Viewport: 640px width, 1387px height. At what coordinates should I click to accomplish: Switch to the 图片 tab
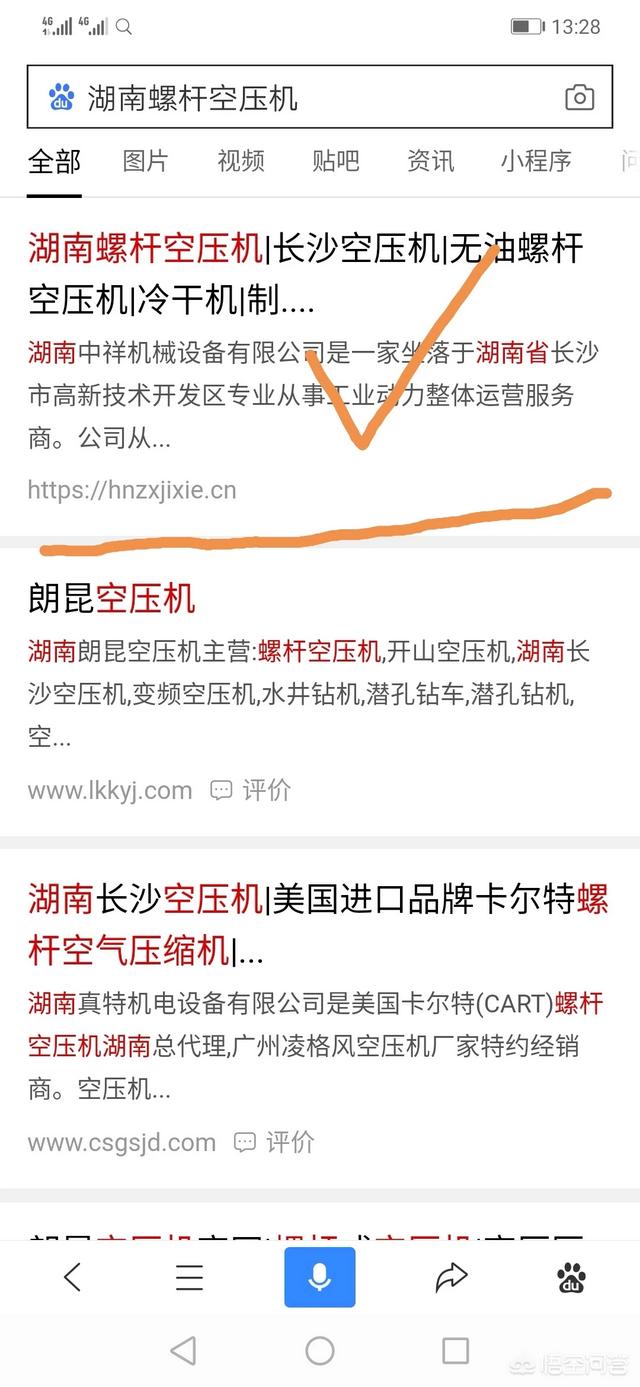(145, 161)
